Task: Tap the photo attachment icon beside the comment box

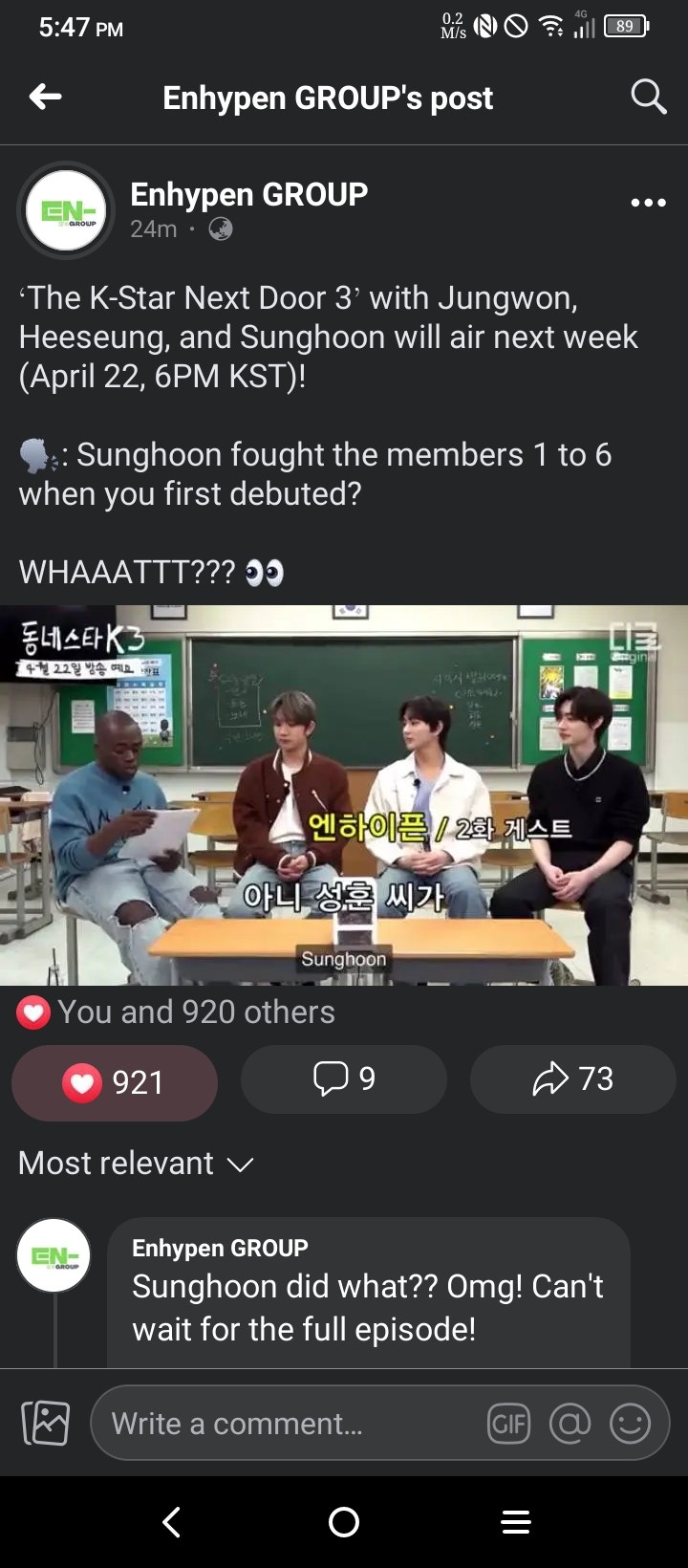Action: (44, 1423)
